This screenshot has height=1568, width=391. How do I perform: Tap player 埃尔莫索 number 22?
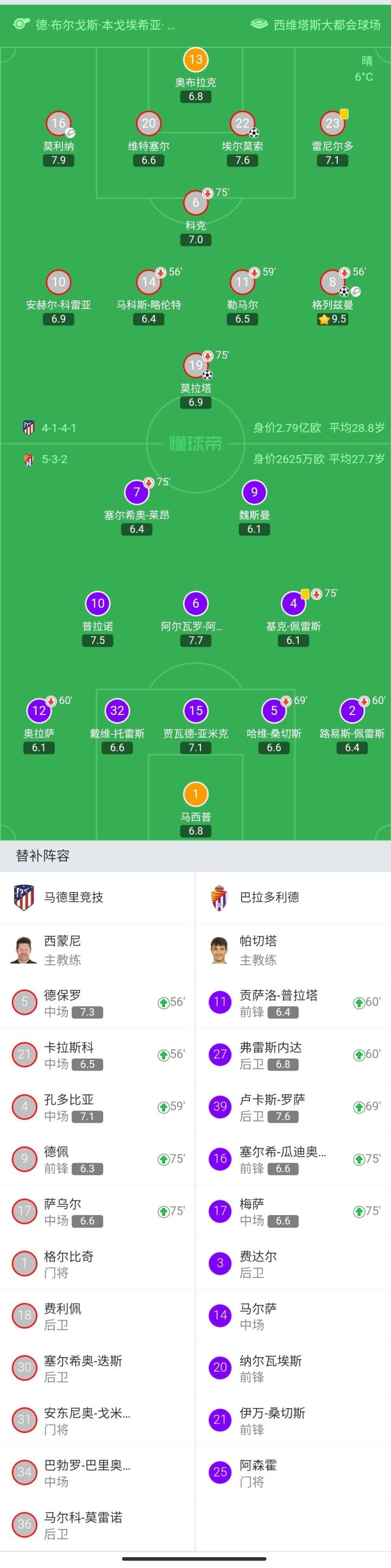pos(242,124)
